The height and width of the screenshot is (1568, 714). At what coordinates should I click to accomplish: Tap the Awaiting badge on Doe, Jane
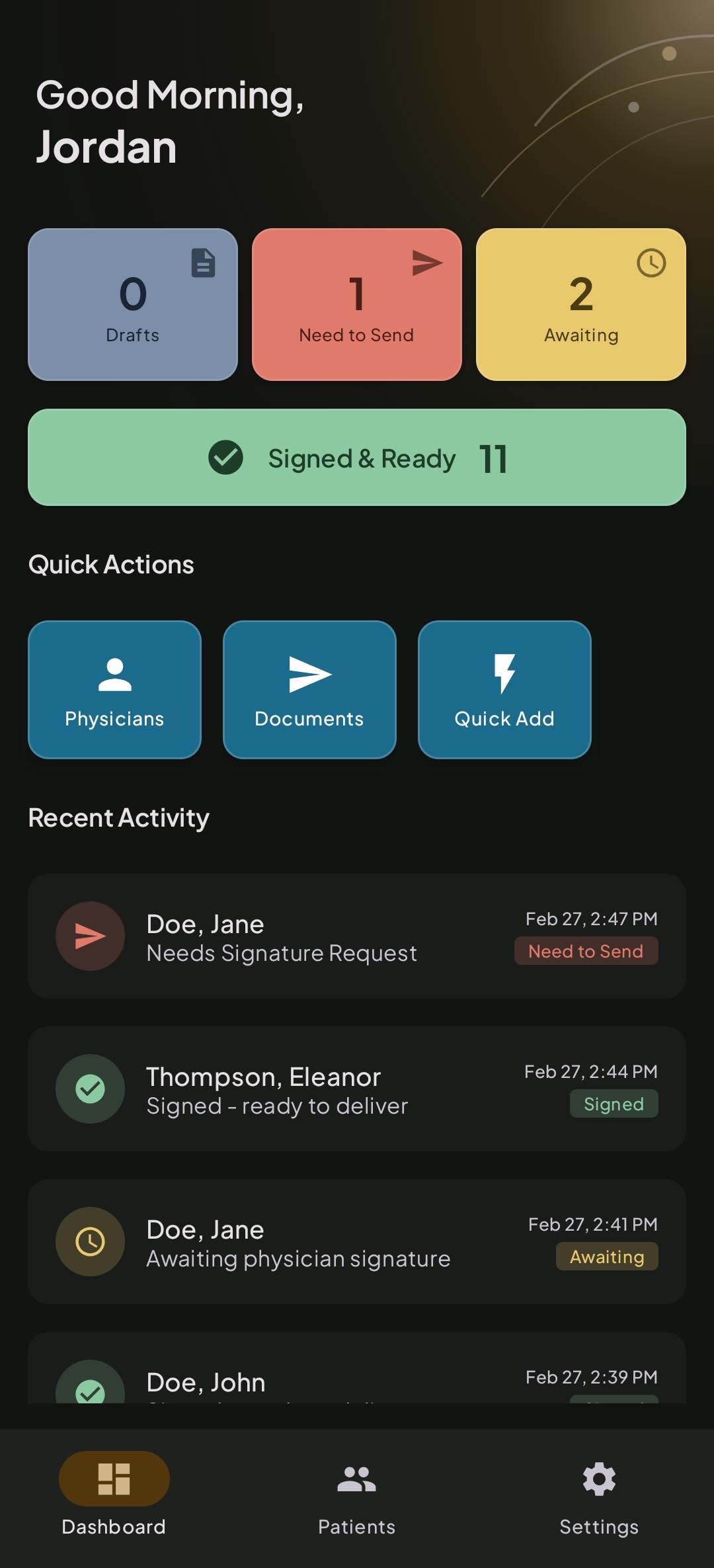click(x=607, y=1257)
